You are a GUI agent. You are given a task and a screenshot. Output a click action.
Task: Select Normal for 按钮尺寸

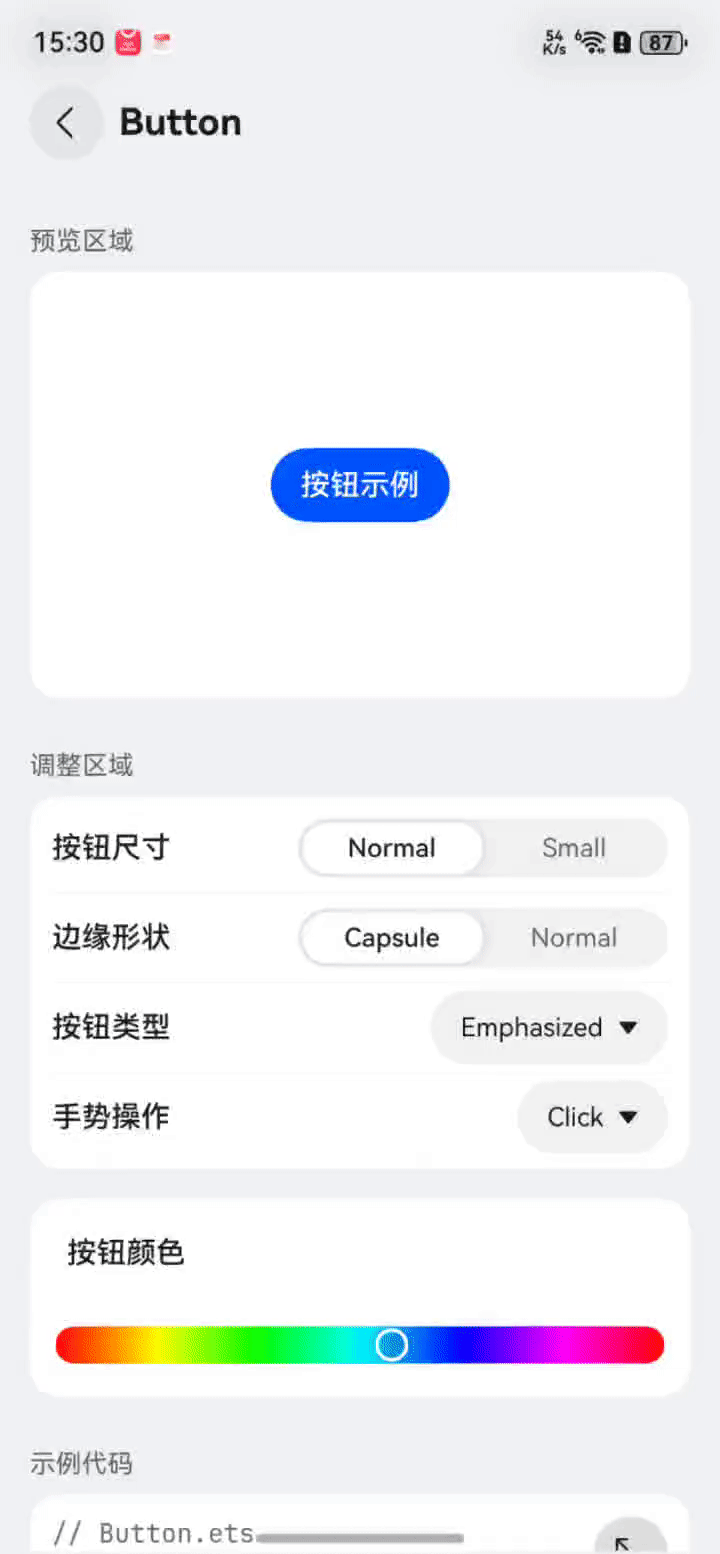pyautogui.click(x=392, y=848)
